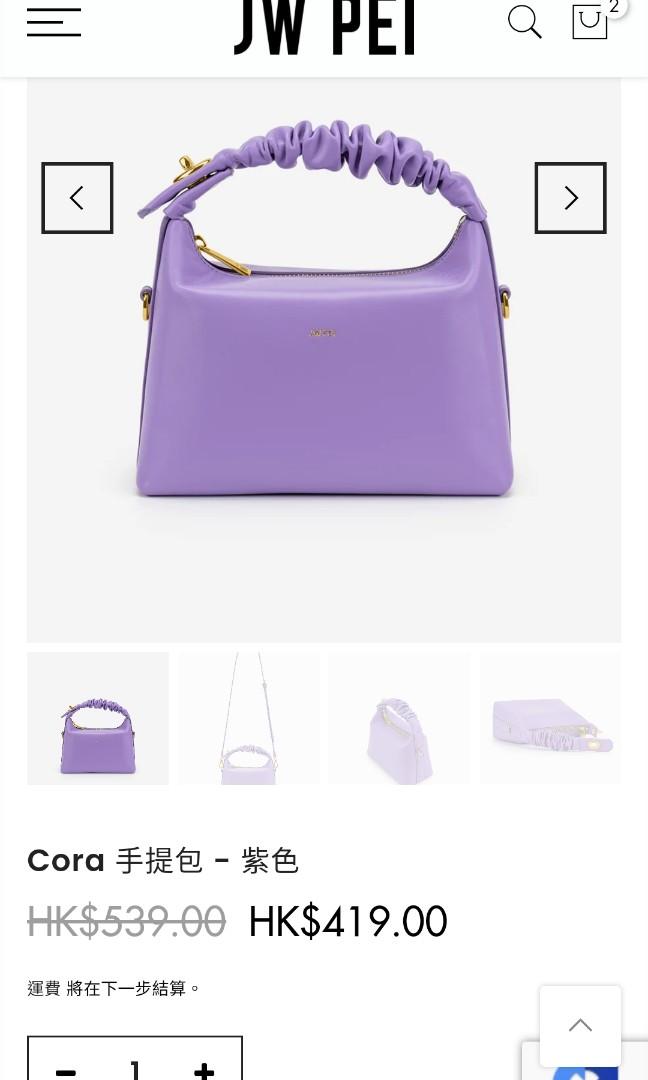This screenshot has height=1080, width=648.
Task: Open the search icon
Action: (524, 22)
